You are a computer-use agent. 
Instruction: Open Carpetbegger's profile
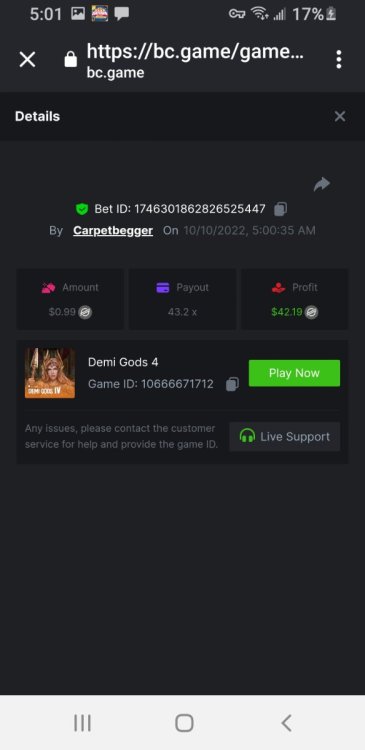click(113, 231)
